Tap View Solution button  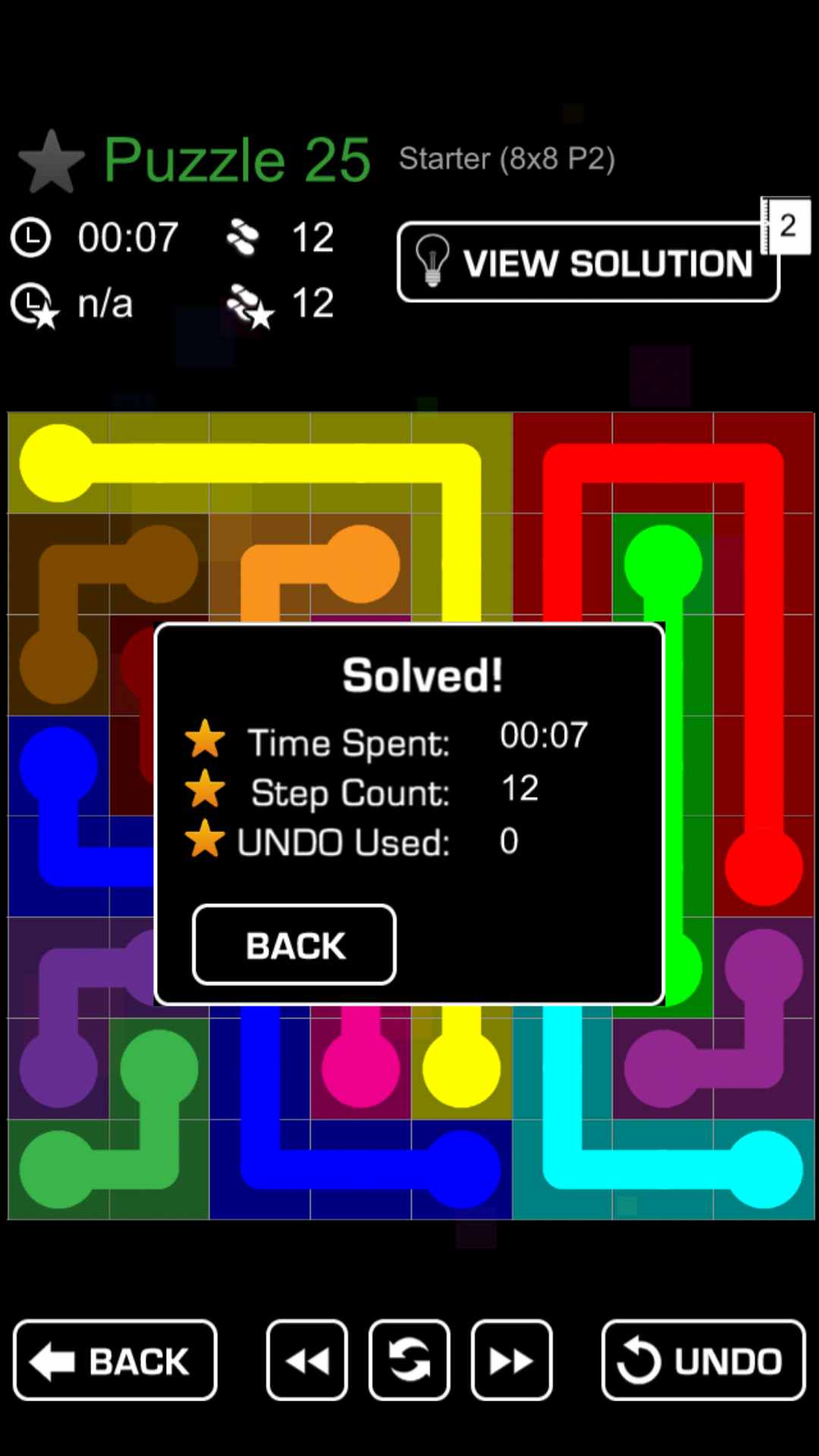(x=588, y=263)
